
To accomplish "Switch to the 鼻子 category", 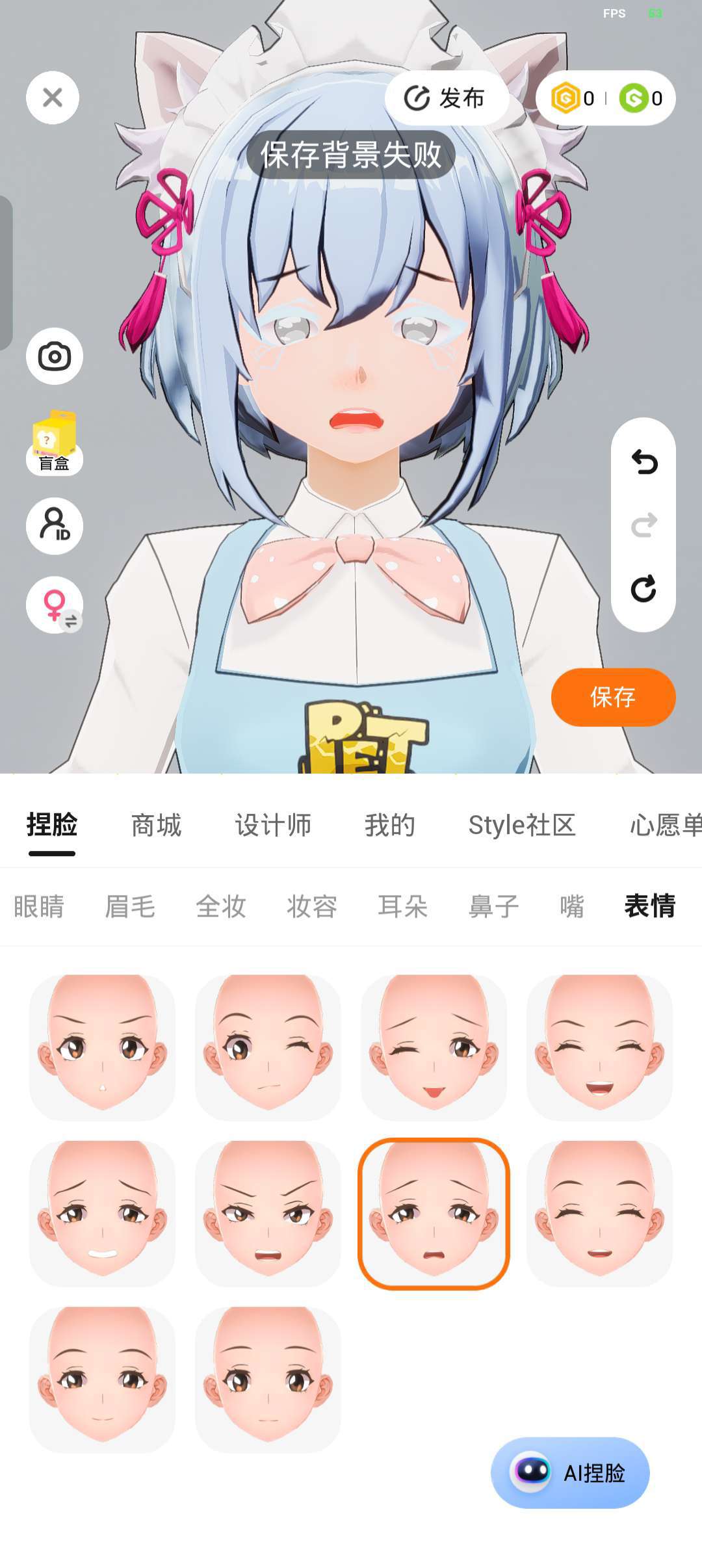I will pos(493,906).
